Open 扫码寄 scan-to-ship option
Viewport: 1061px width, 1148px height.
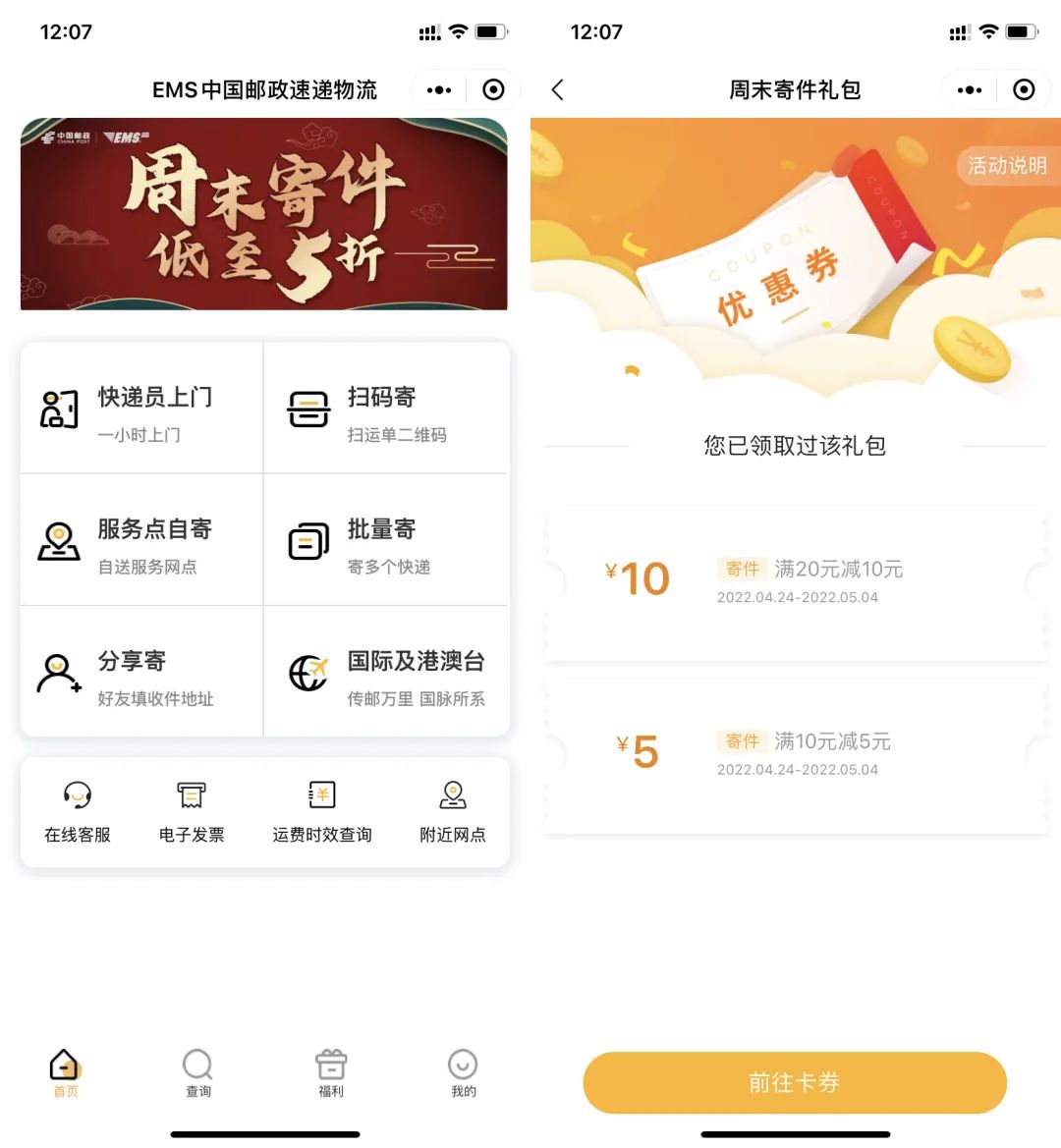(385, 409)
